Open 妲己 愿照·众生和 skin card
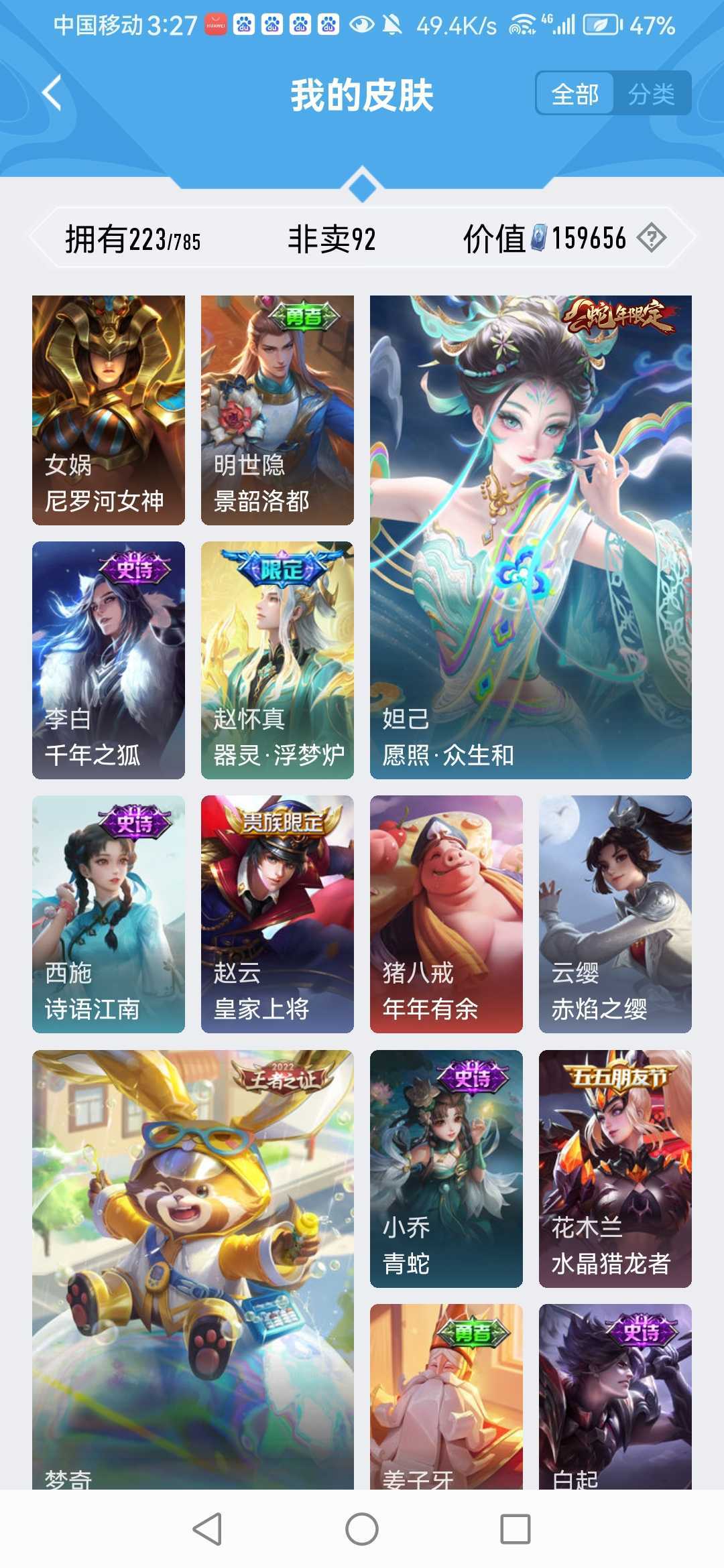 point(530,537)
